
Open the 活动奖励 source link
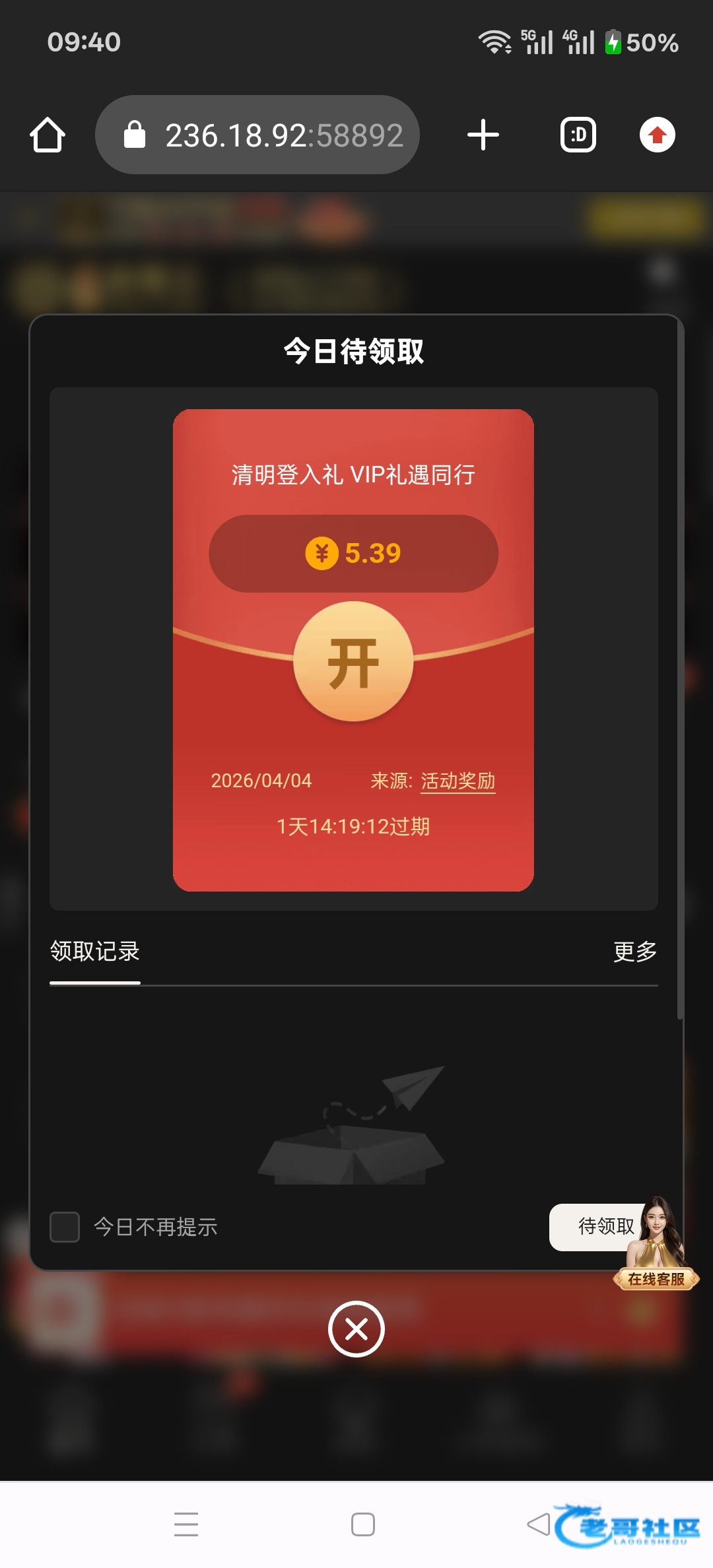(458, 781)
